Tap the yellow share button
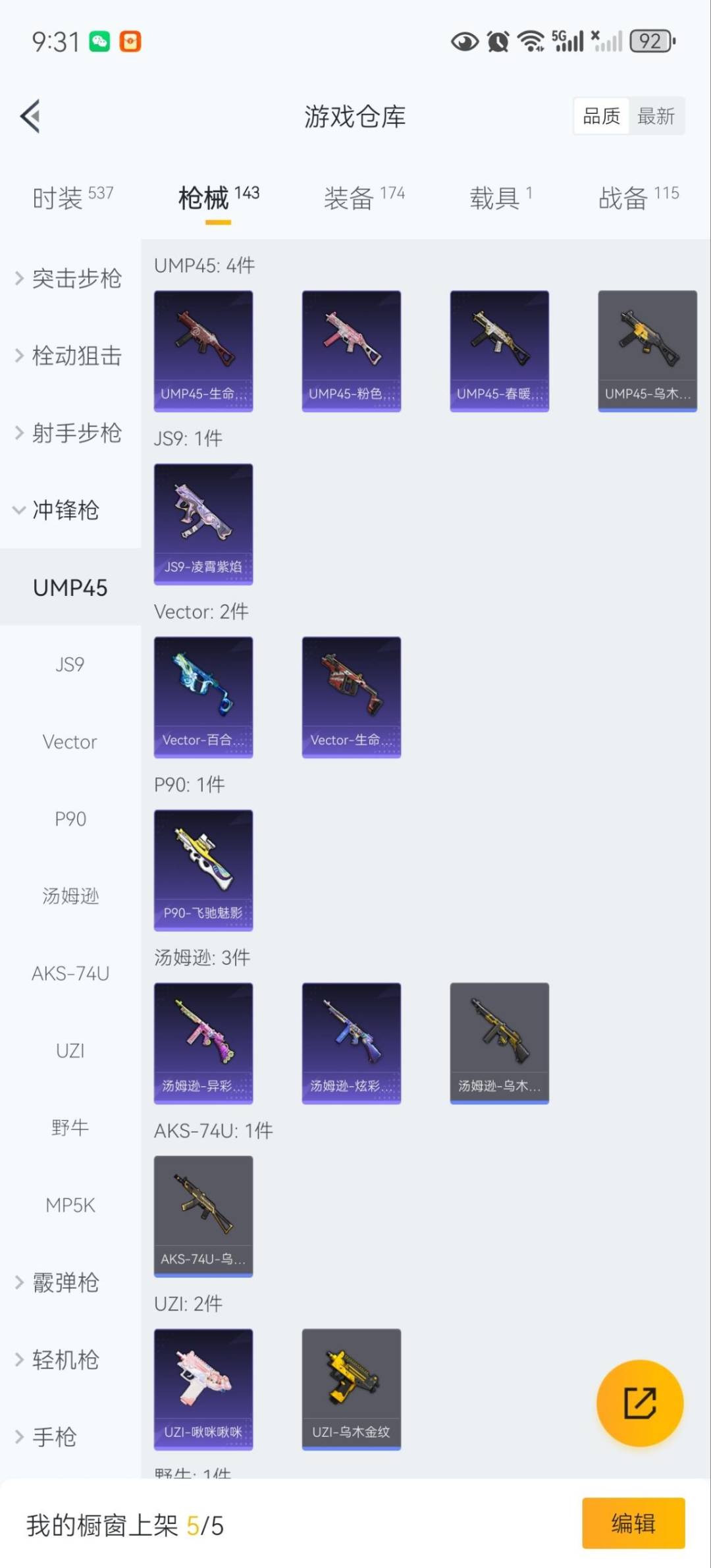This screenshot has width=711, height=1568. click(639, 1403)
